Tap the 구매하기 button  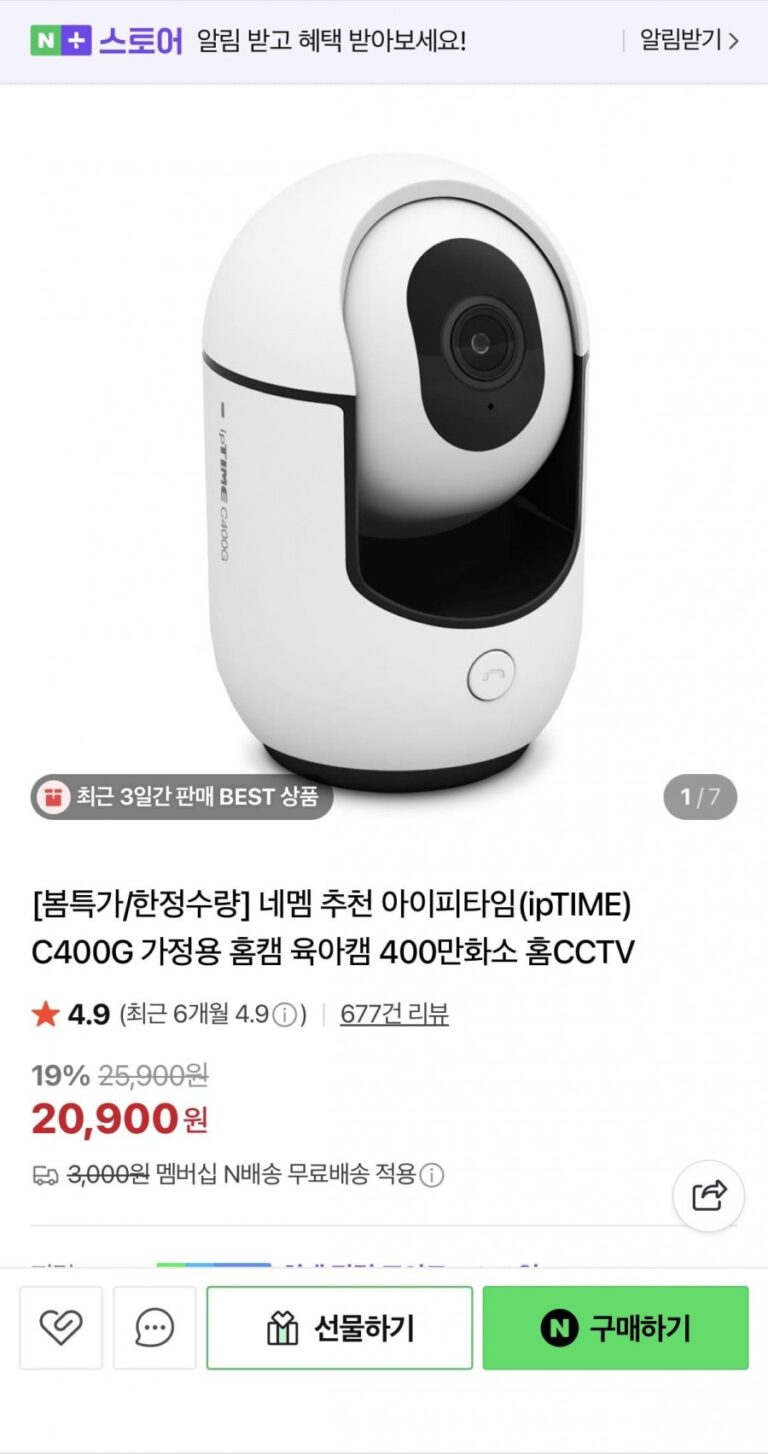coord(615,1328)
